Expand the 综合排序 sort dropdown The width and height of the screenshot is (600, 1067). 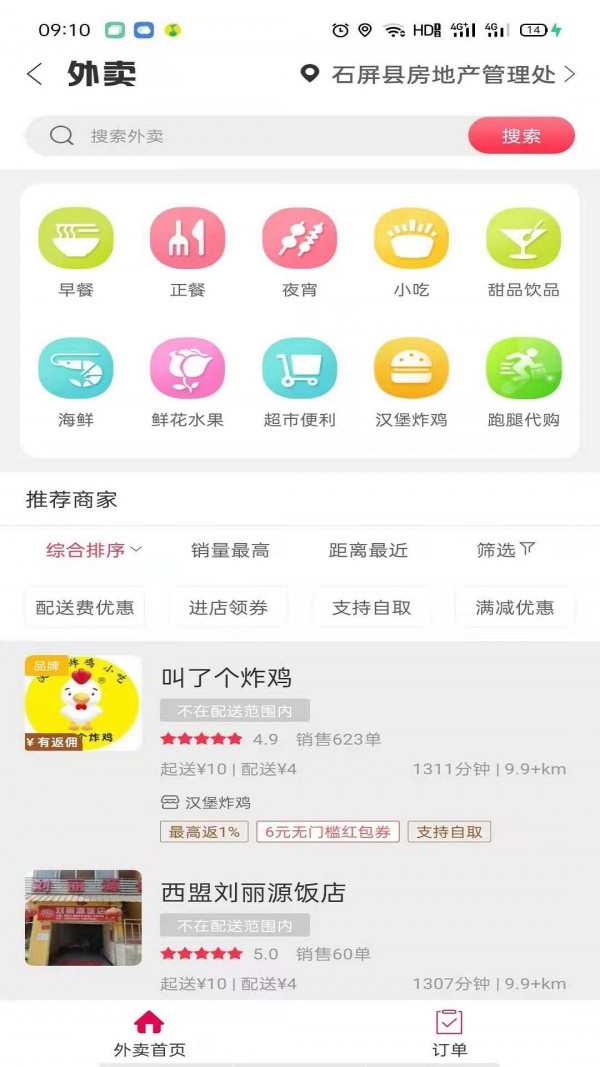94,550
